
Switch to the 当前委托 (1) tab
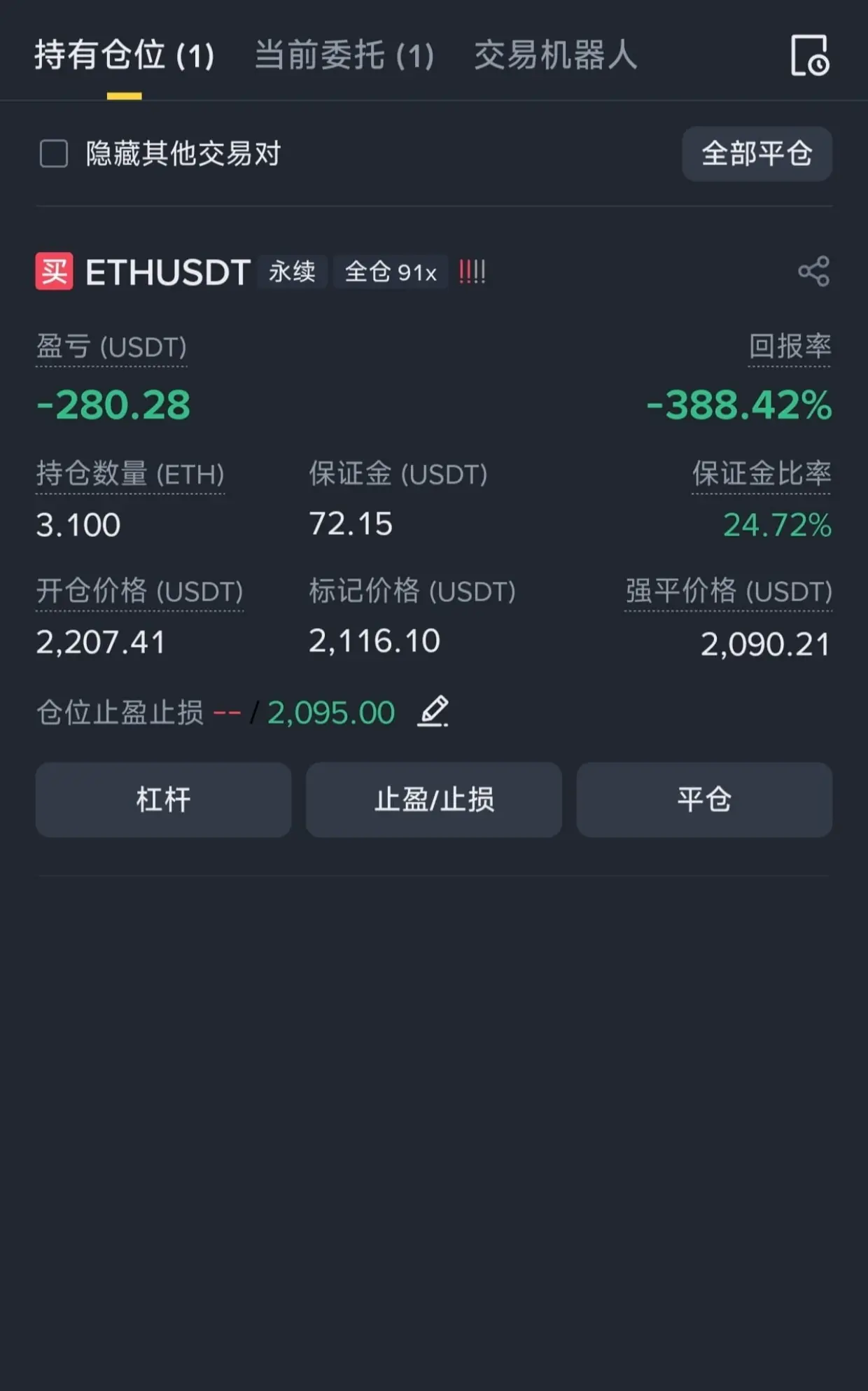click(x=344, y=55)
